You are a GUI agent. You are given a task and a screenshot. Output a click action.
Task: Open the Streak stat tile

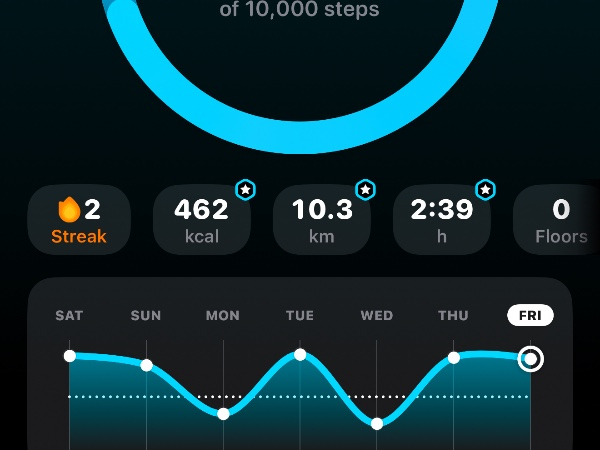point(81,220)
